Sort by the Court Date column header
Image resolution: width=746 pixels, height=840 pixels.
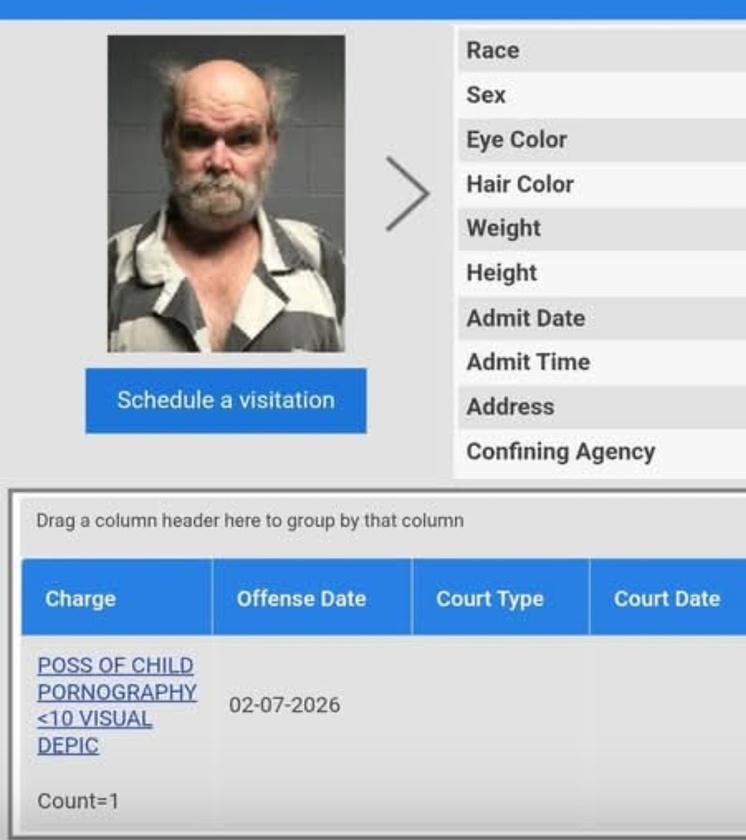(666, 599)
